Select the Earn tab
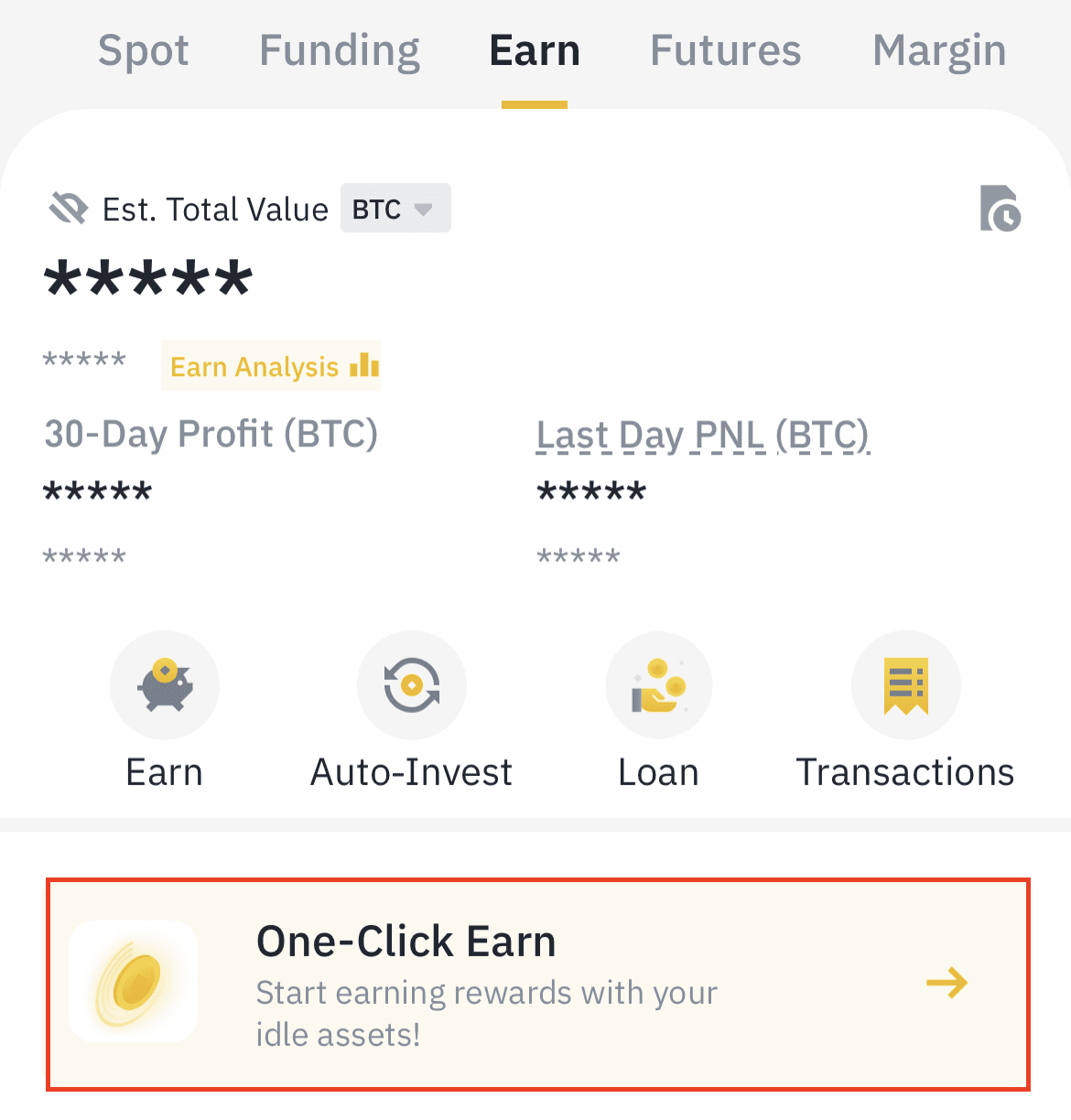1071x1120 pixels. tap(535, 50)
